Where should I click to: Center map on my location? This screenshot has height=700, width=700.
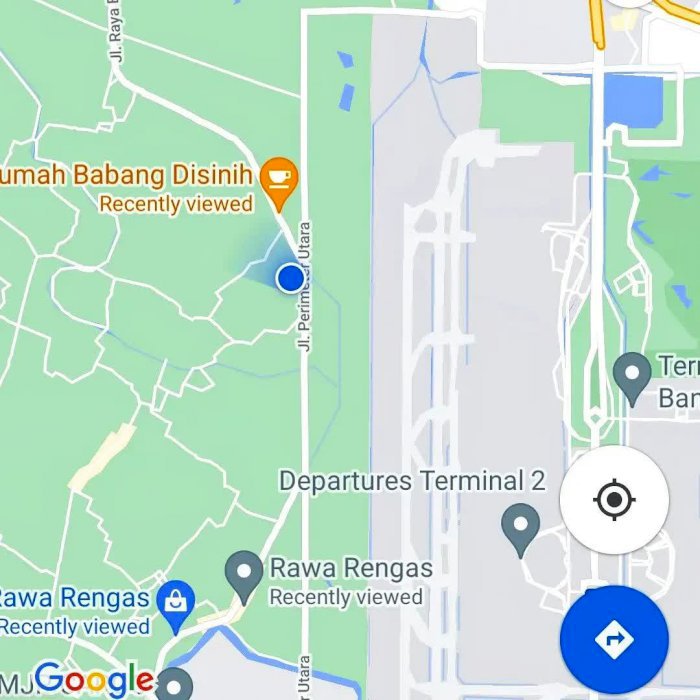click(x=614, y=499)
